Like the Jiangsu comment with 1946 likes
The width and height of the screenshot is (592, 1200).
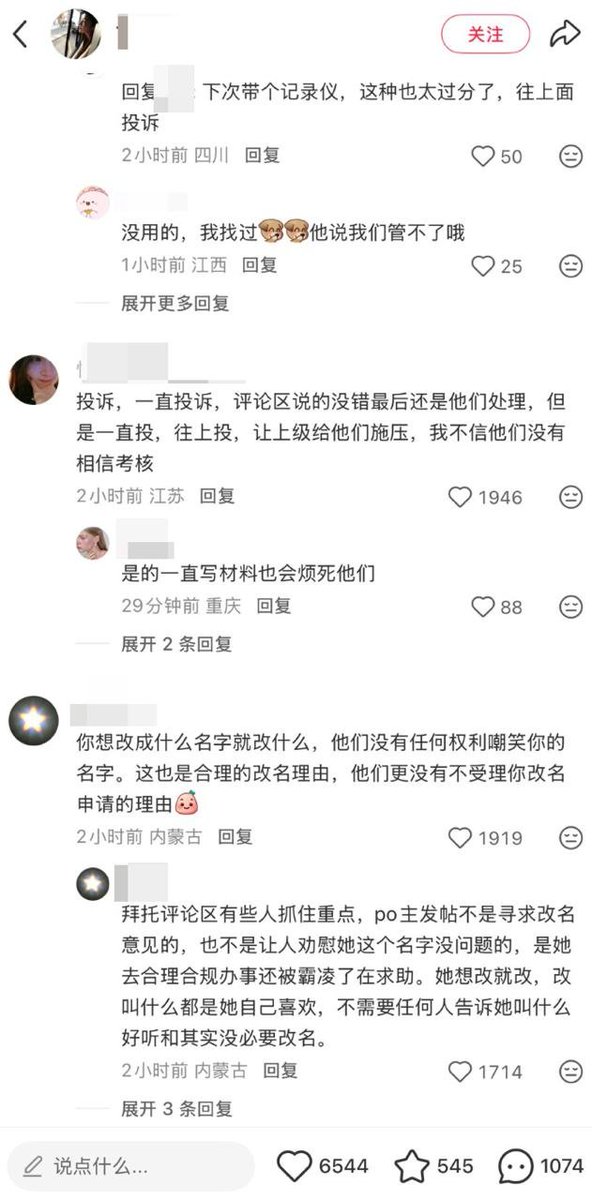(460, 496)
